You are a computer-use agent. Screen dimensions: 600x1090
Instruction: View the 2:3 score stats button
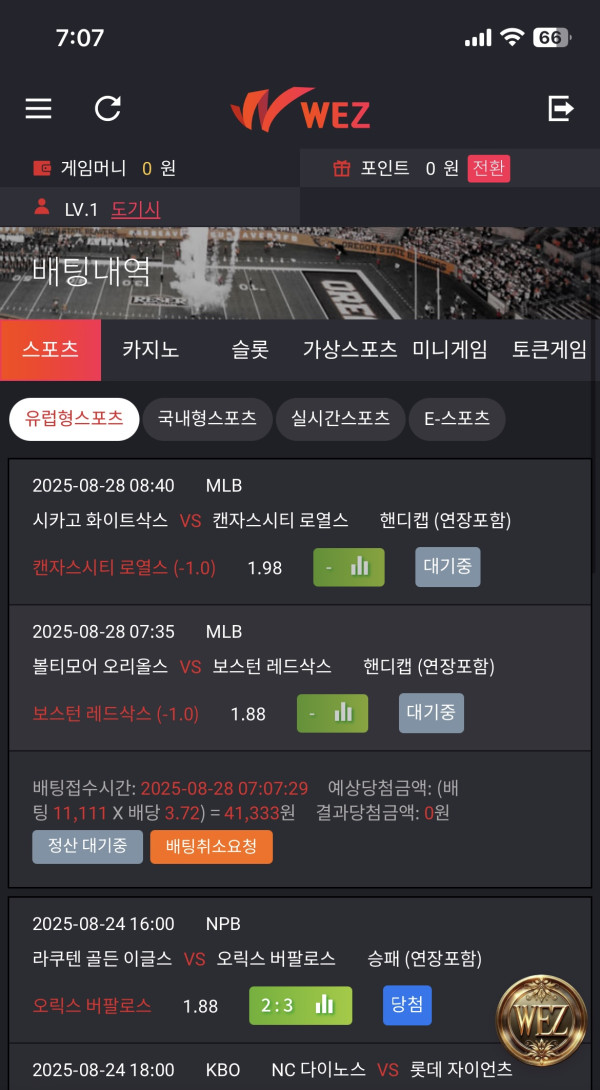point(300,1005)
